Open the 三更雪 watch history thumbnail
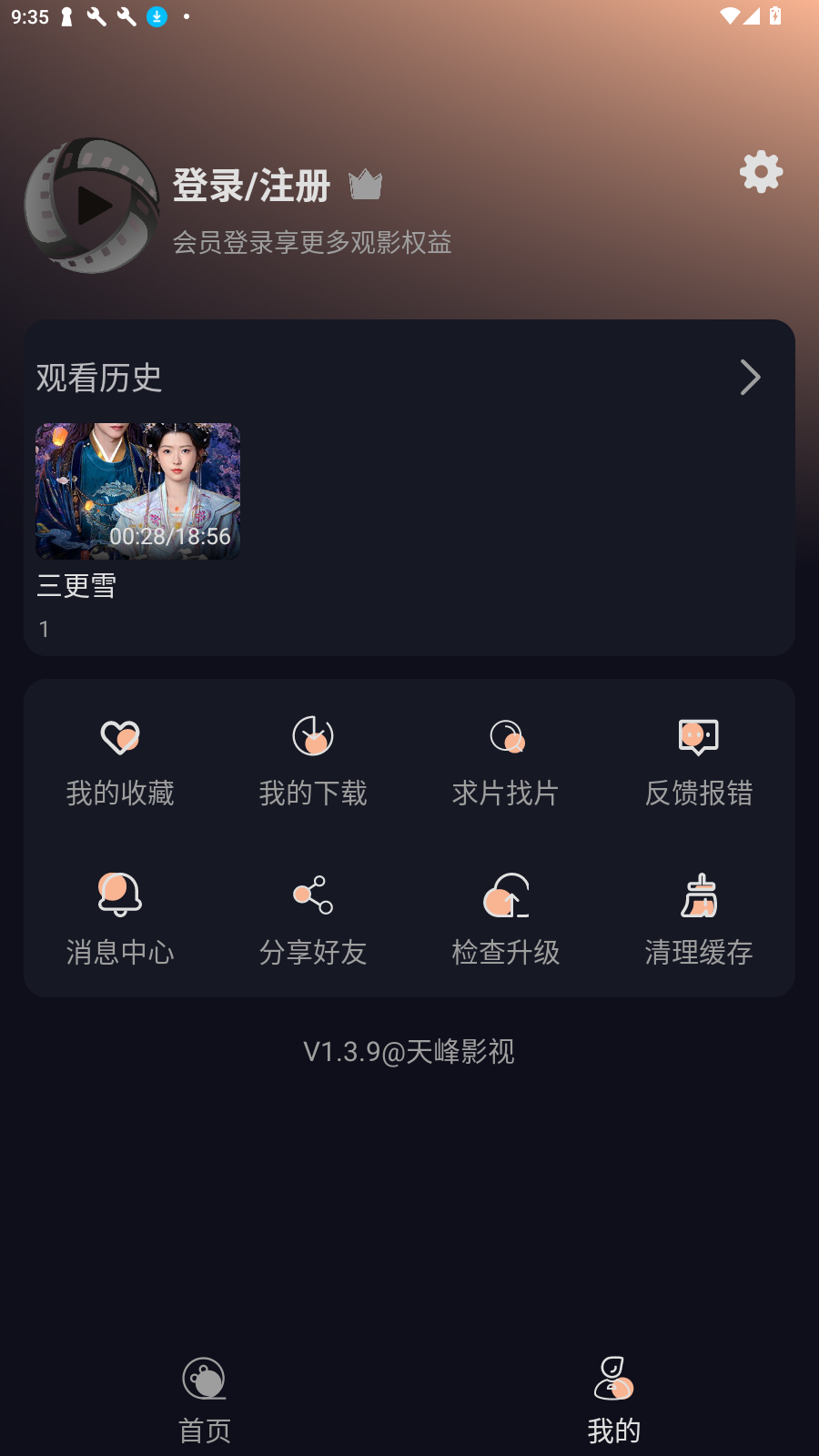This screenshot has height=1456, width=819. pos(137,490)
